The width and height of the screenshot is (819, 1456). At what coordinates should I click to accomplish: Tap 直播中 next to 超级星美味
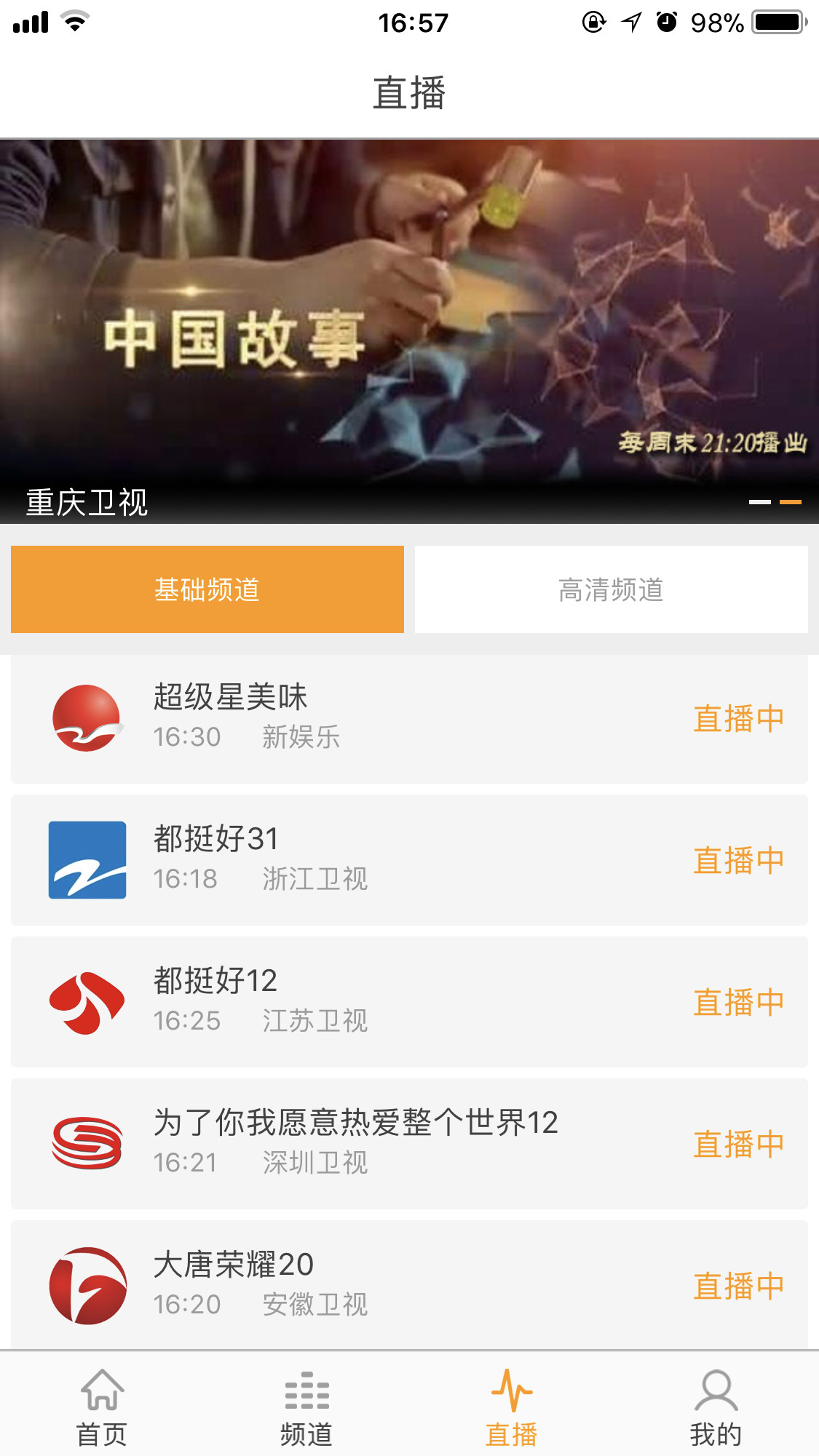(x=739, y=719)
